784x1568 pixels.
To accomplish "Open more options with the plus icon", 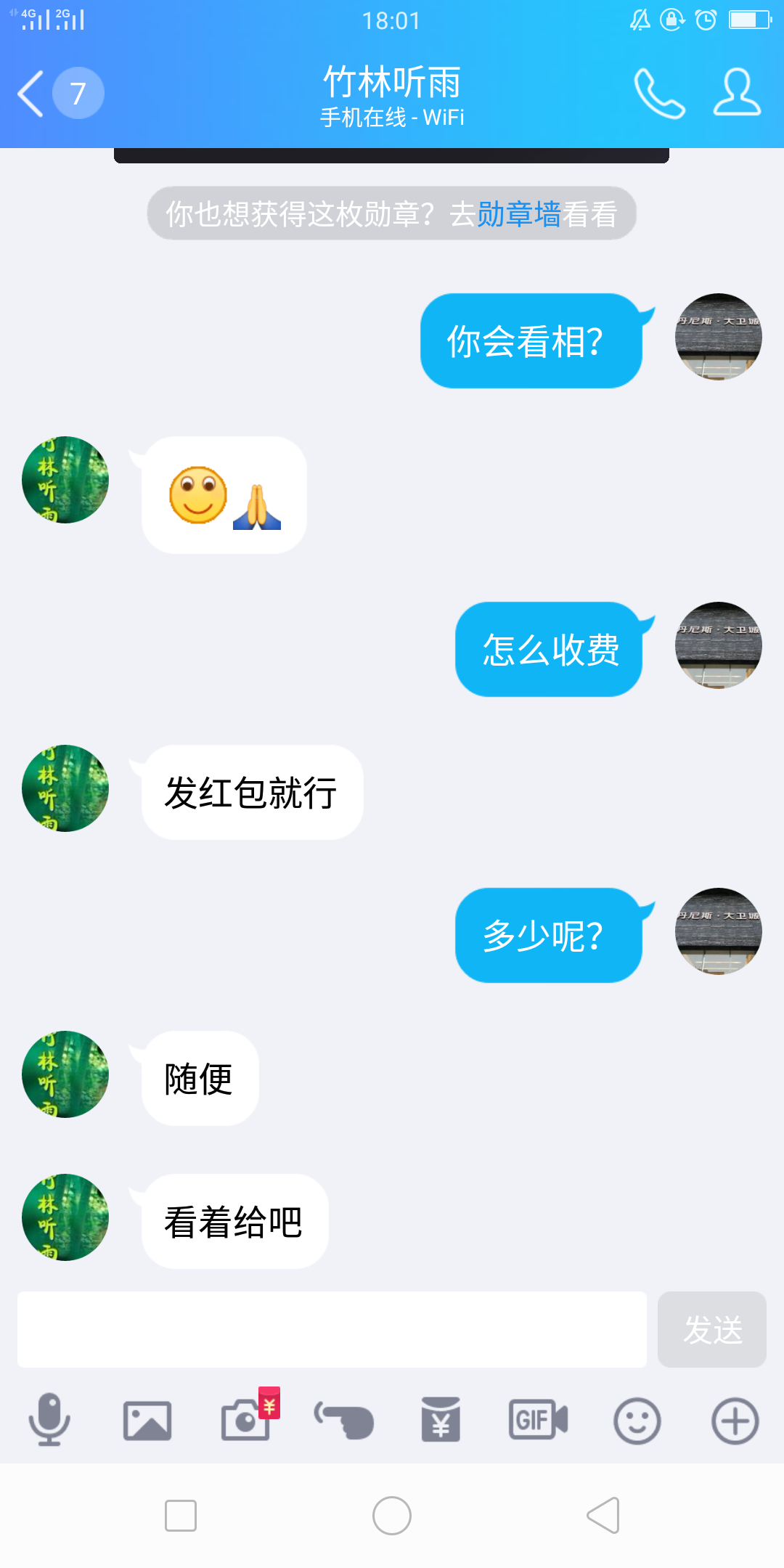I will [x=735, y=1421].
